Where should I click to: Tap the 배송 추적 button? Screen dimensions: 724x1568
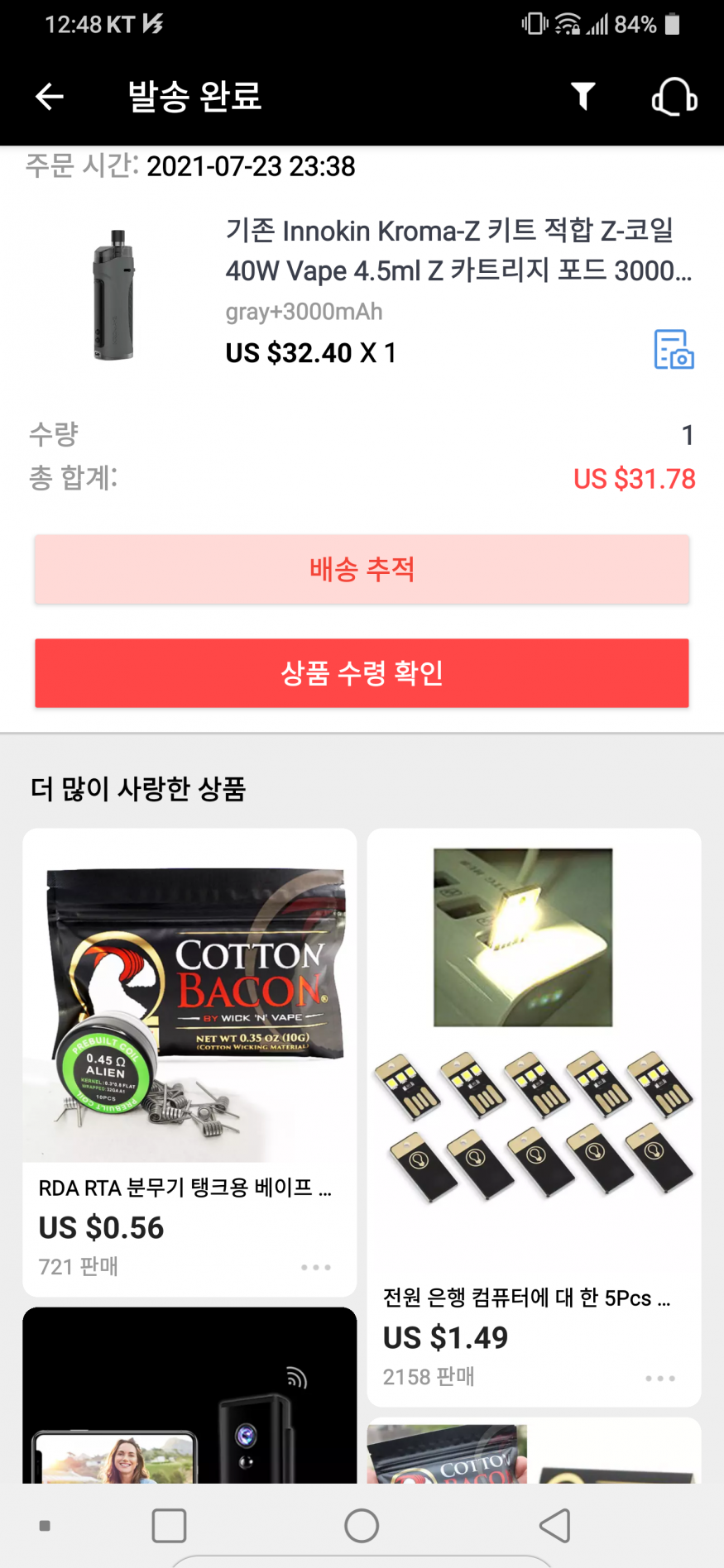point(362,569)
